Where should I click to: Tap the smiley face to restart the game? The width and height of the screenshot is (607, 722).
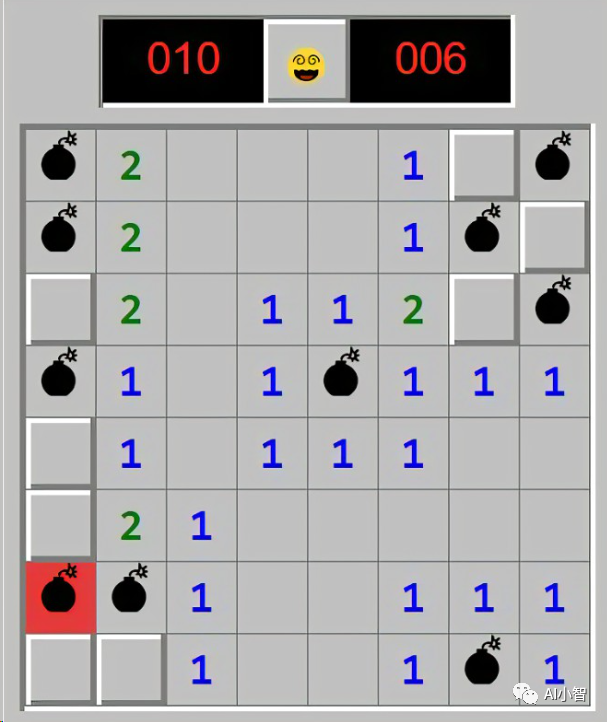pos(306,62)
